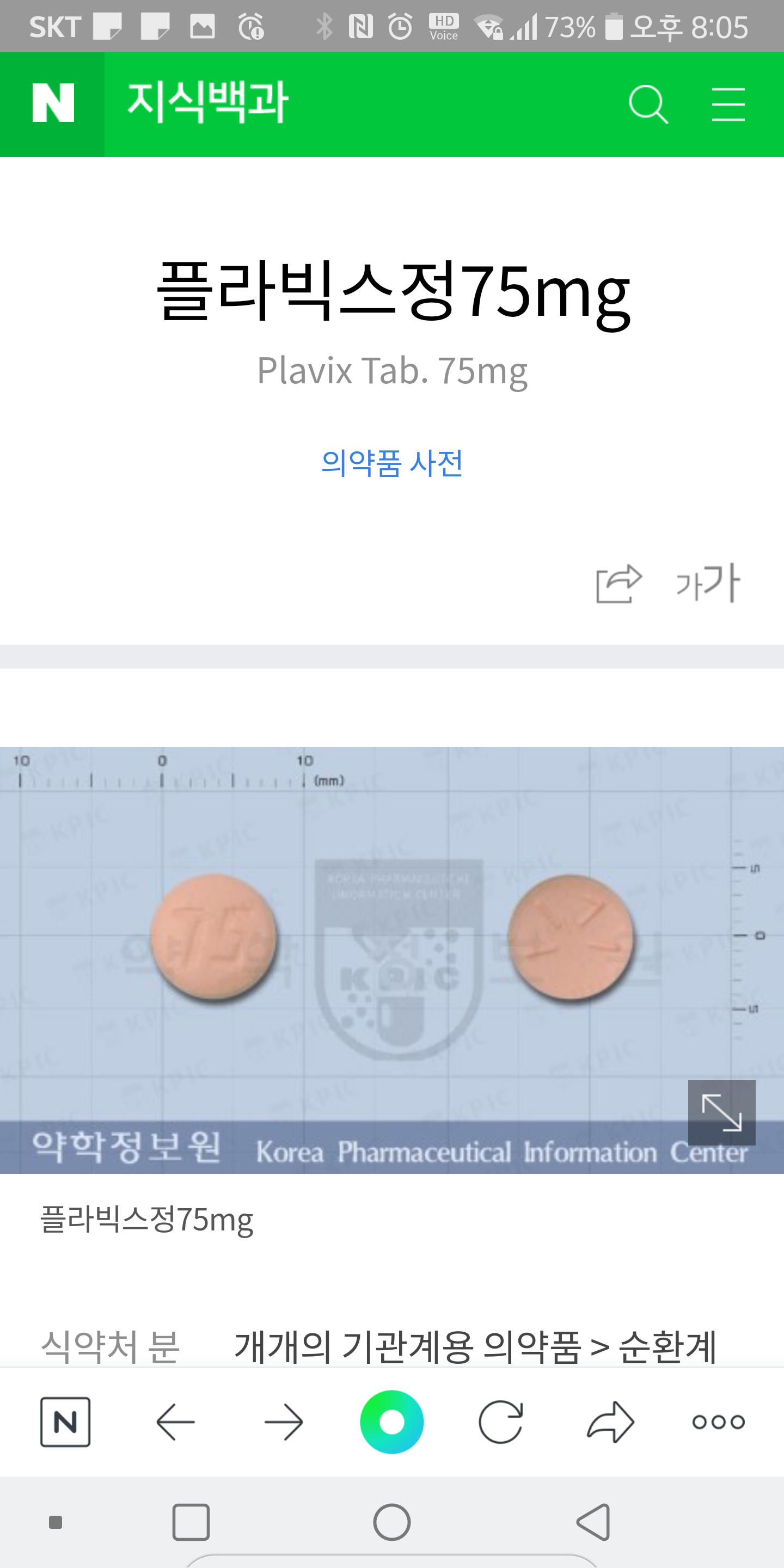Image resolution: width=784 pixels, height=1568 pixels.
Task: Reload the current page
Action: 500,1422
